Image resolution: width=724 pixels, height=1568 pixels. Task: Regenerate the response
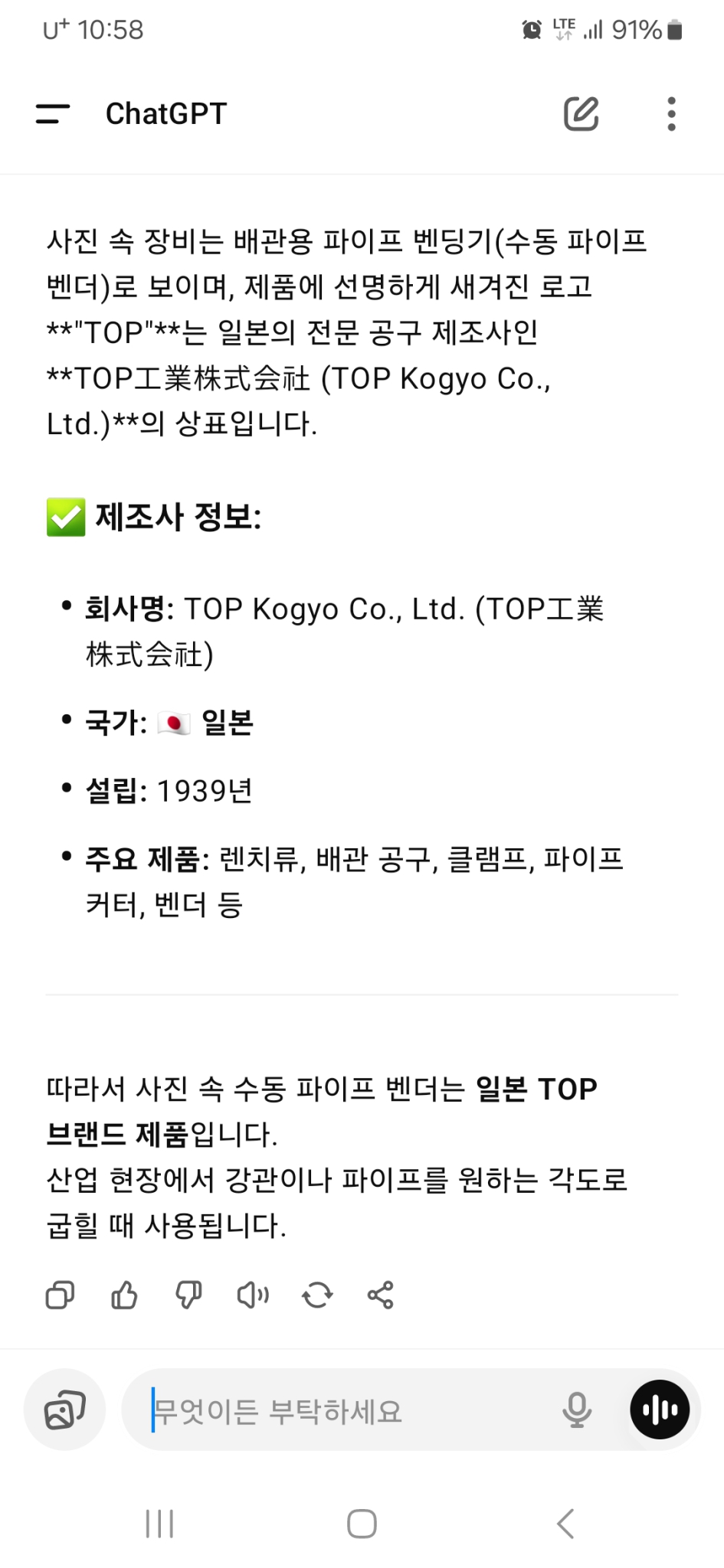tap(317, 1295)
